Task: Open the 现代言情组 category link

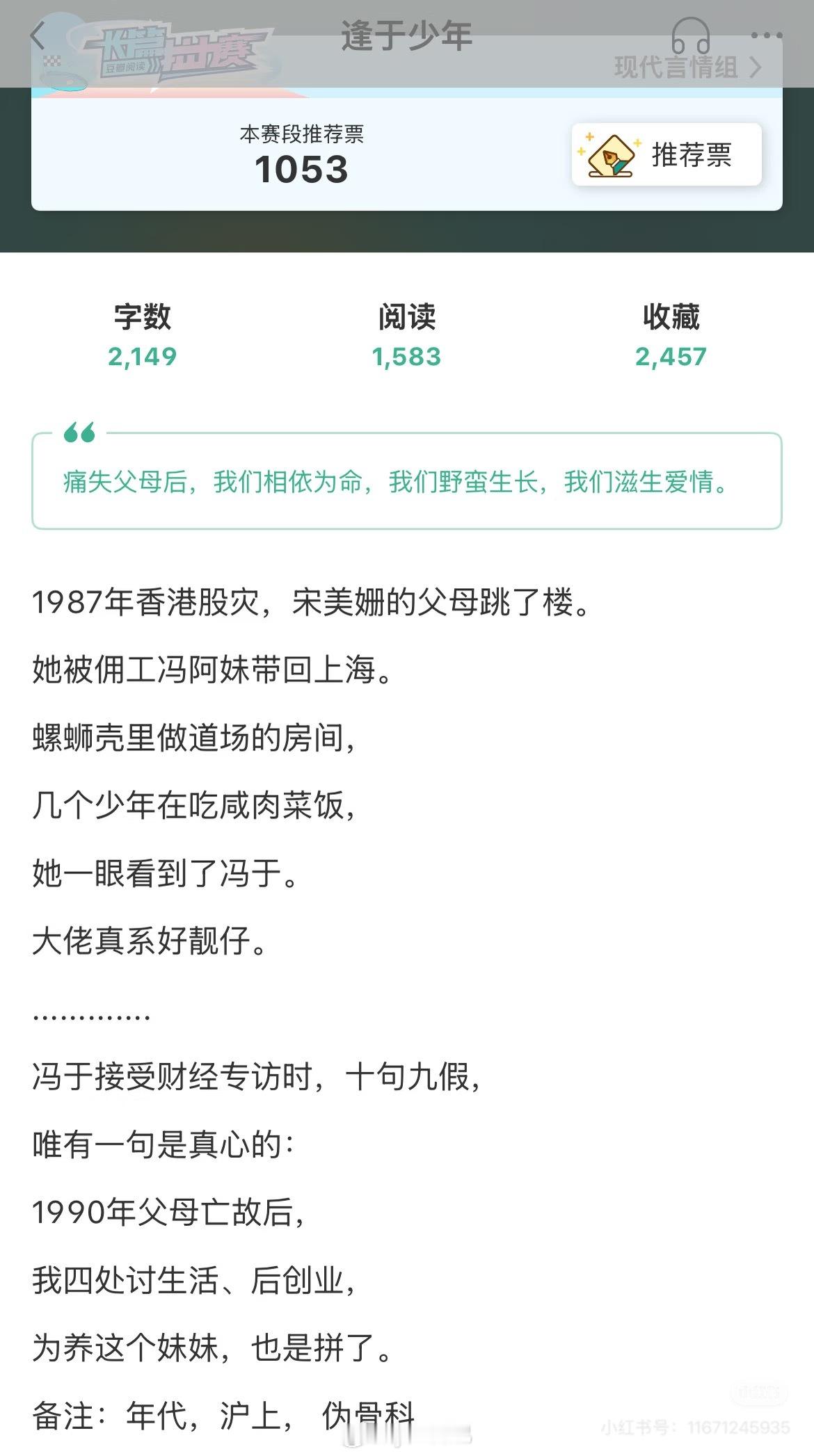Action: coord(672,65)
